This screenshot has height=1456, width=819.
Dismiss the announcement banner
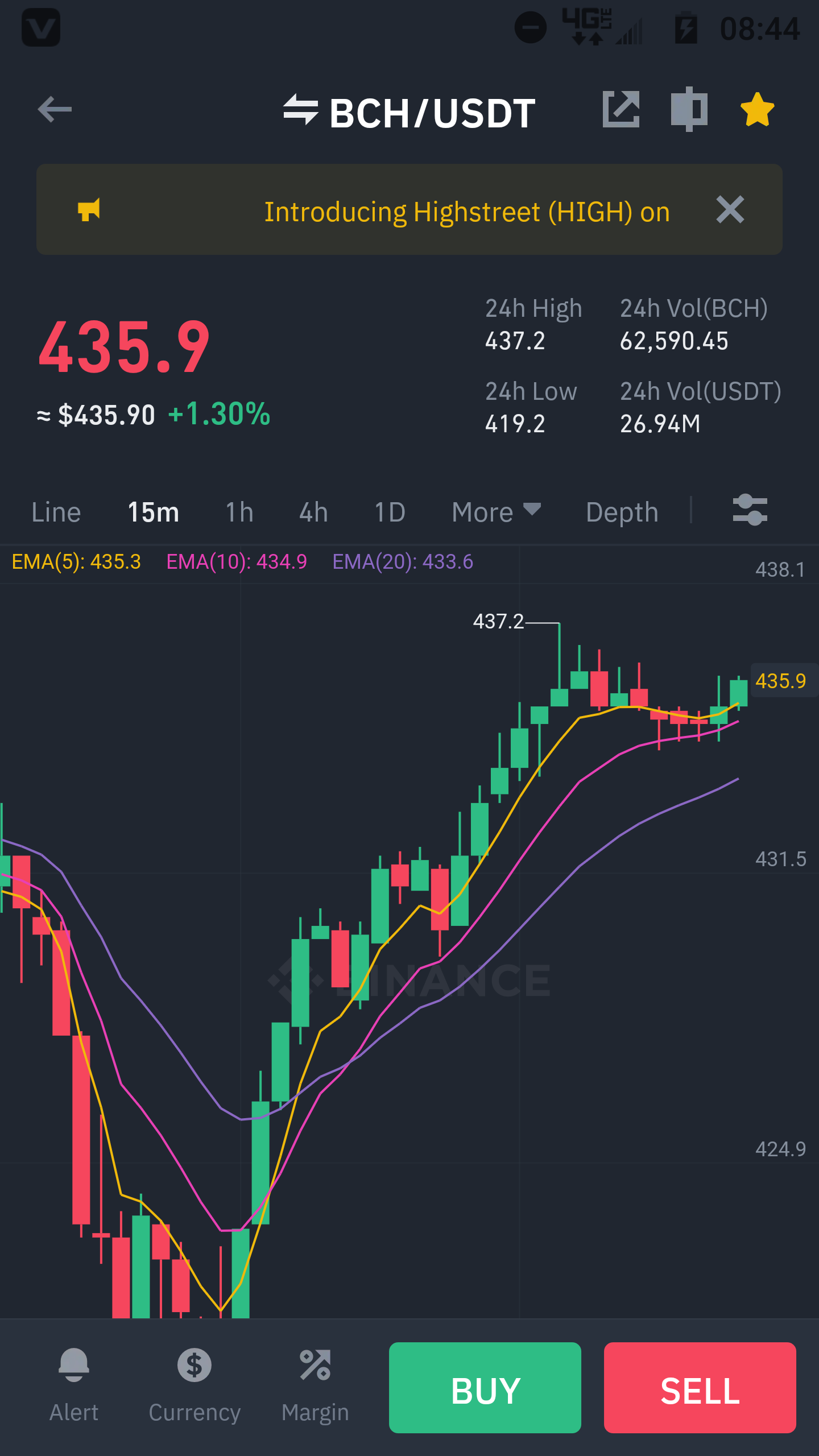[x=730, y=209]
